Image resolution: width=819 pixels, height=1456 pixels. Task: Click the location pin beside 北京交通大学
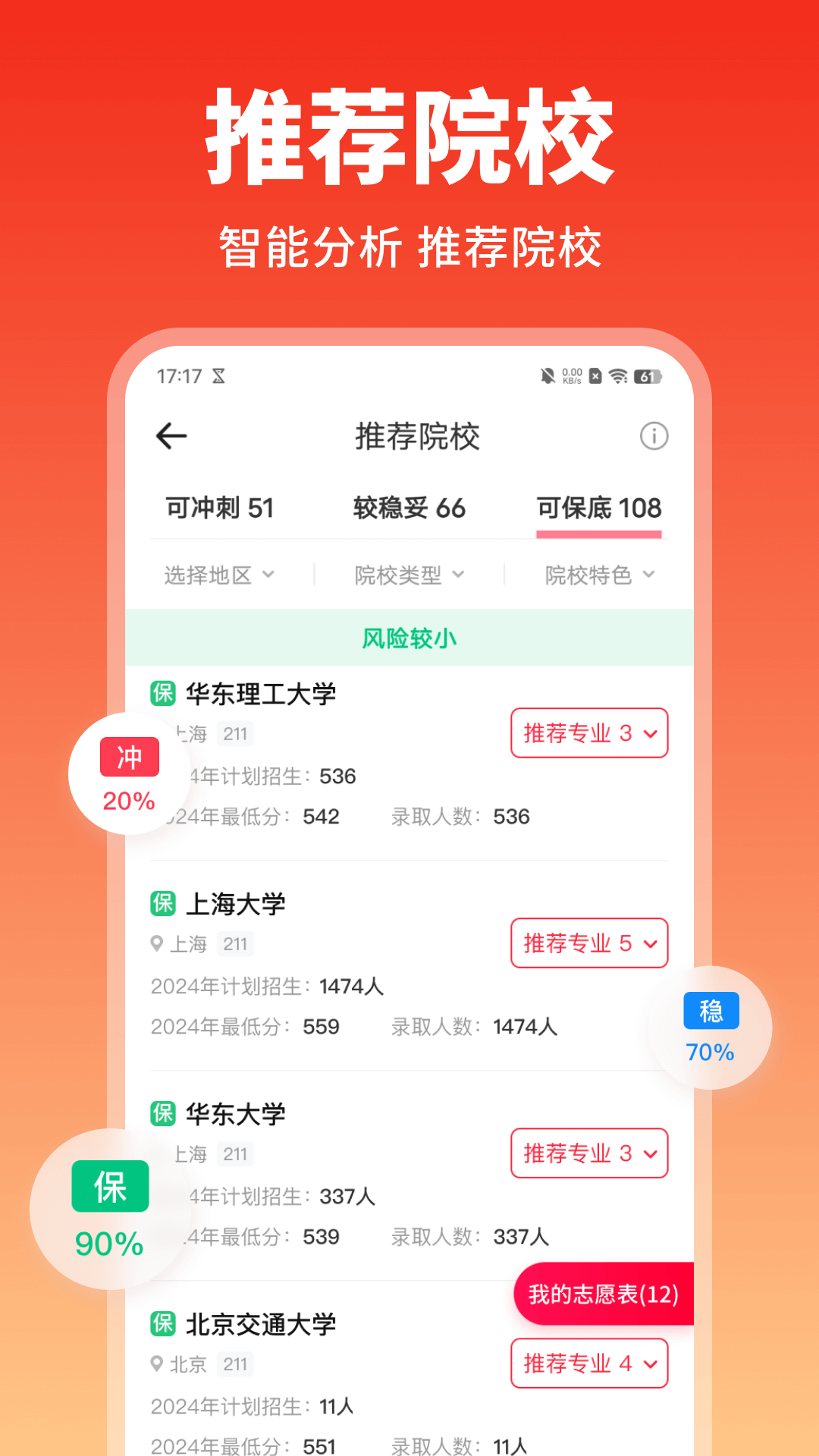click(157, 1364)
